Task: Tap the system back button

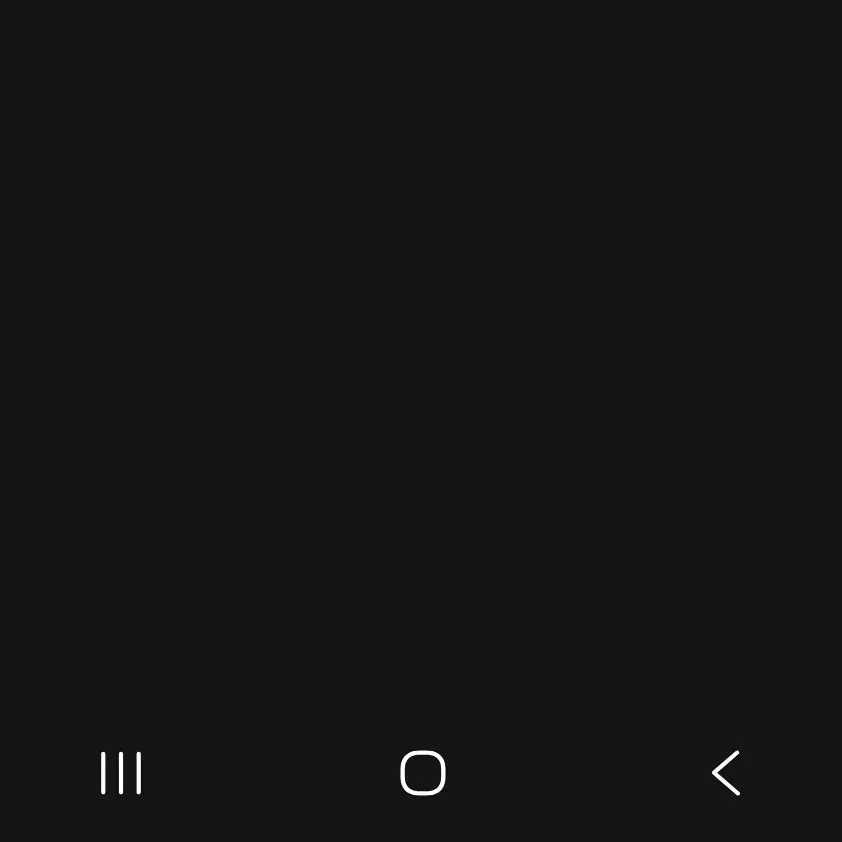Action: pyautogui.click(x=726, y=773)
